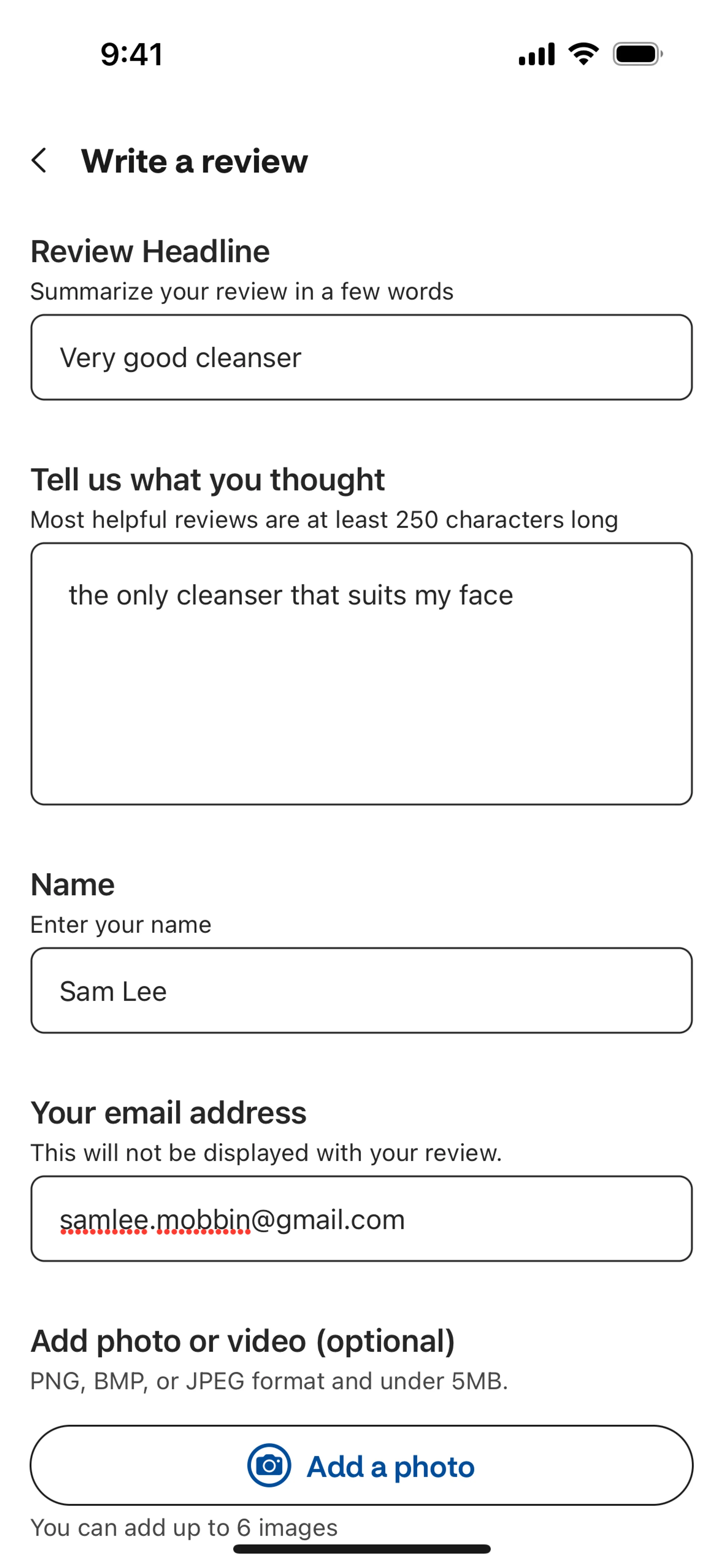723x1568 pixels.
Task: Edit the Name field with Sam Lee
Action: point(361,990)
